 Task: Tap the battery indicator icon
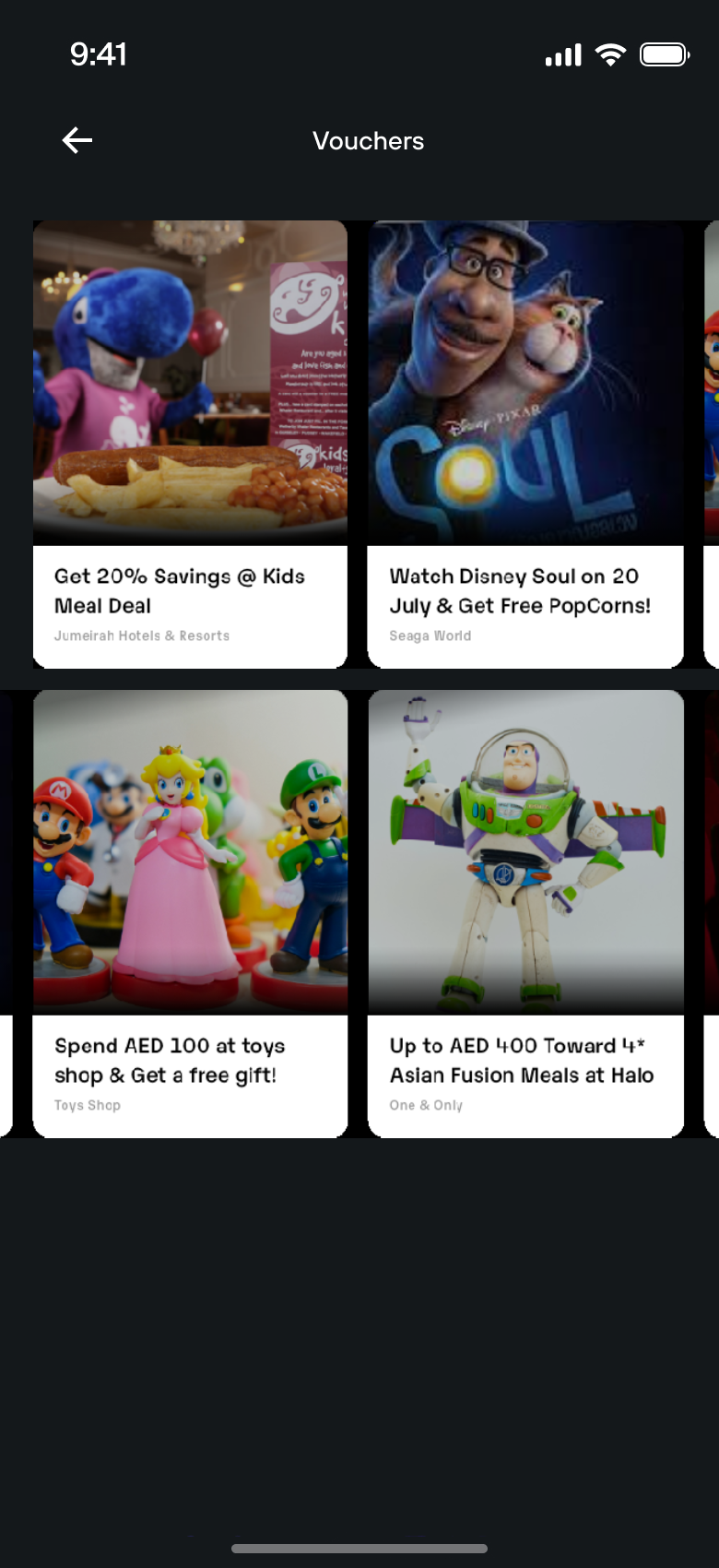665,53
